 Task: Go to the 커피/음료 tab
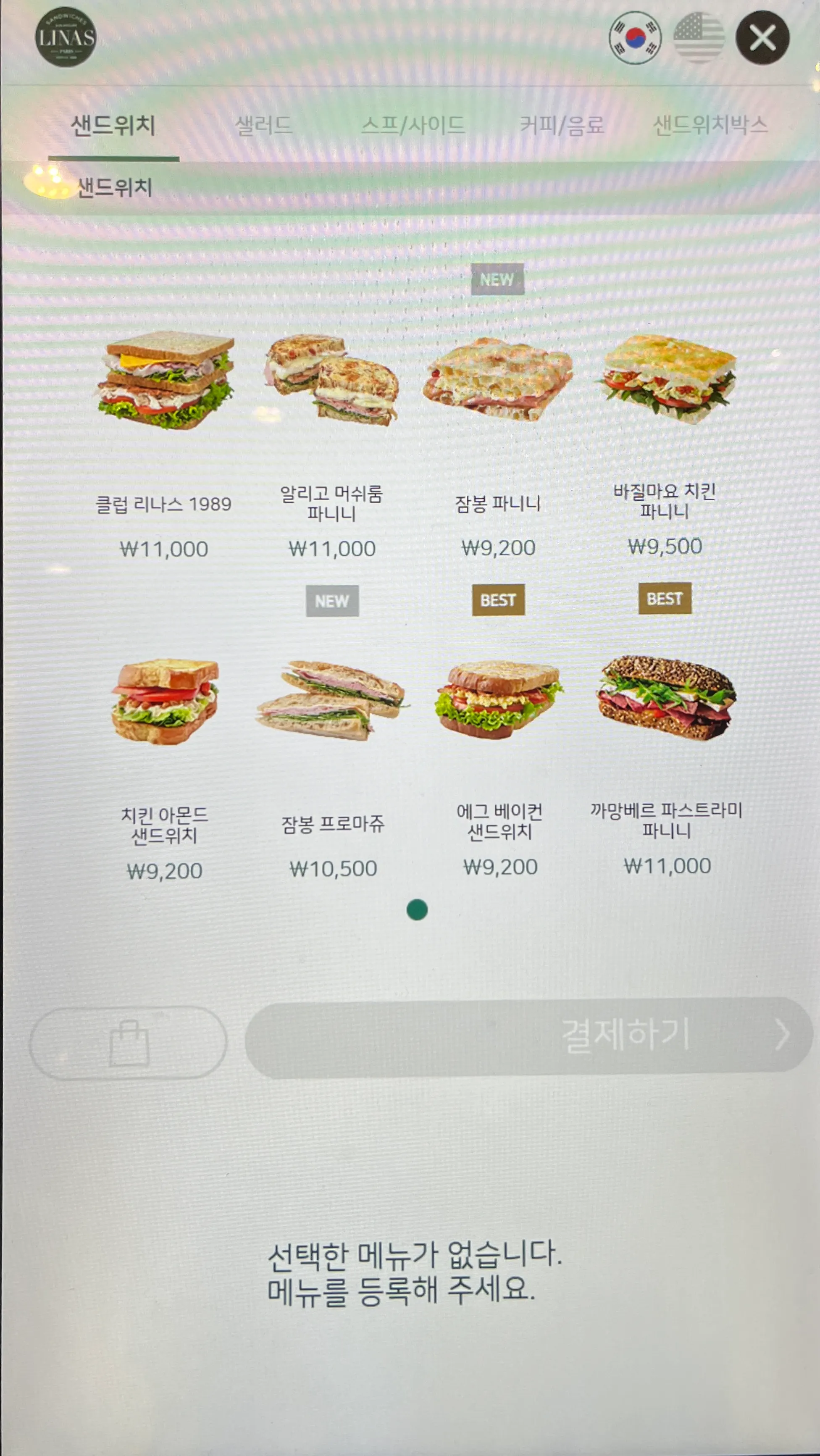point(562,125)
